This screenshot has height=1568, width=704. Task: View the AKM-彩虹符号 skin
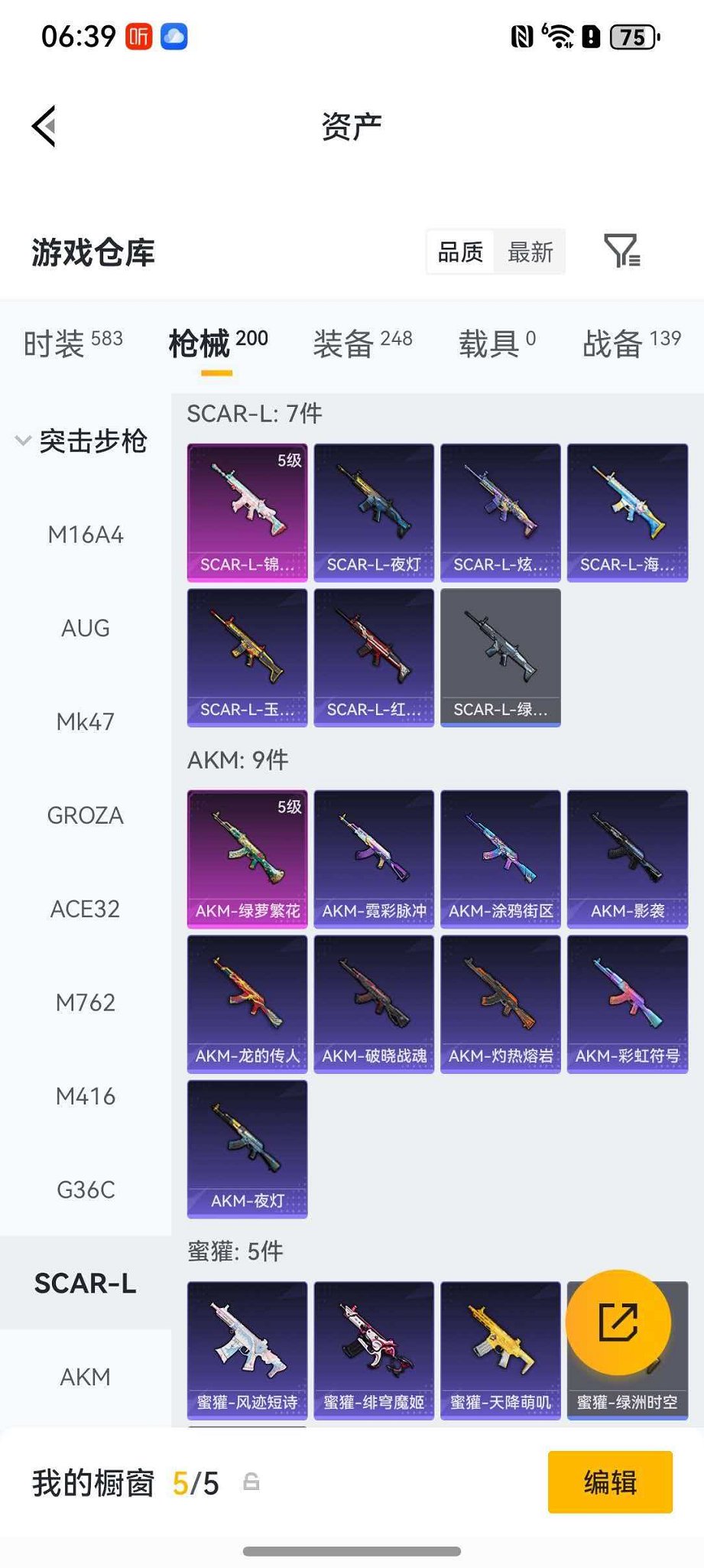[x=627, y=1004]
